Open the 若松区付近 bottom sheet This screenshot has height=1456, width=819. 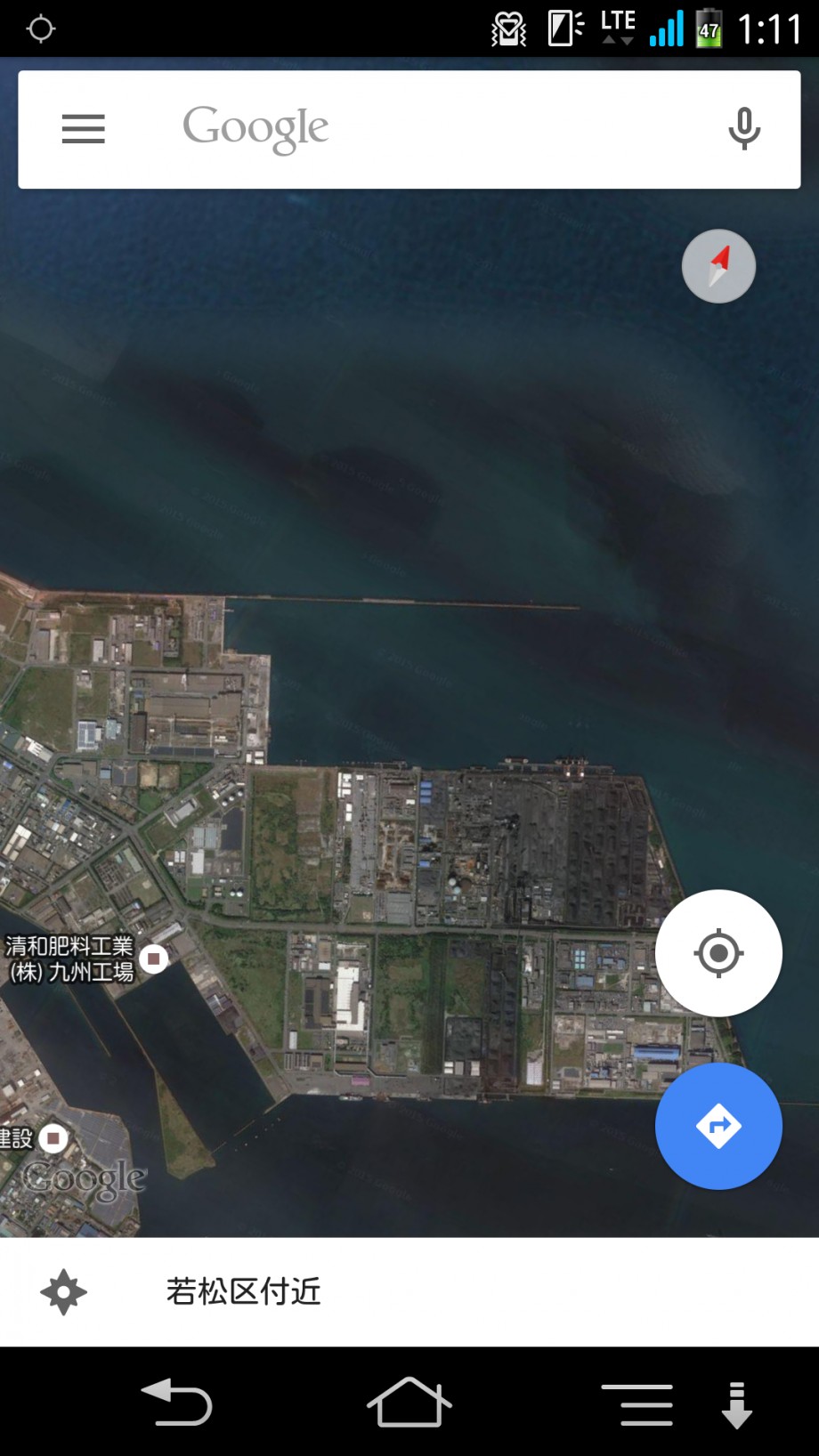(x=409, y=1291)
